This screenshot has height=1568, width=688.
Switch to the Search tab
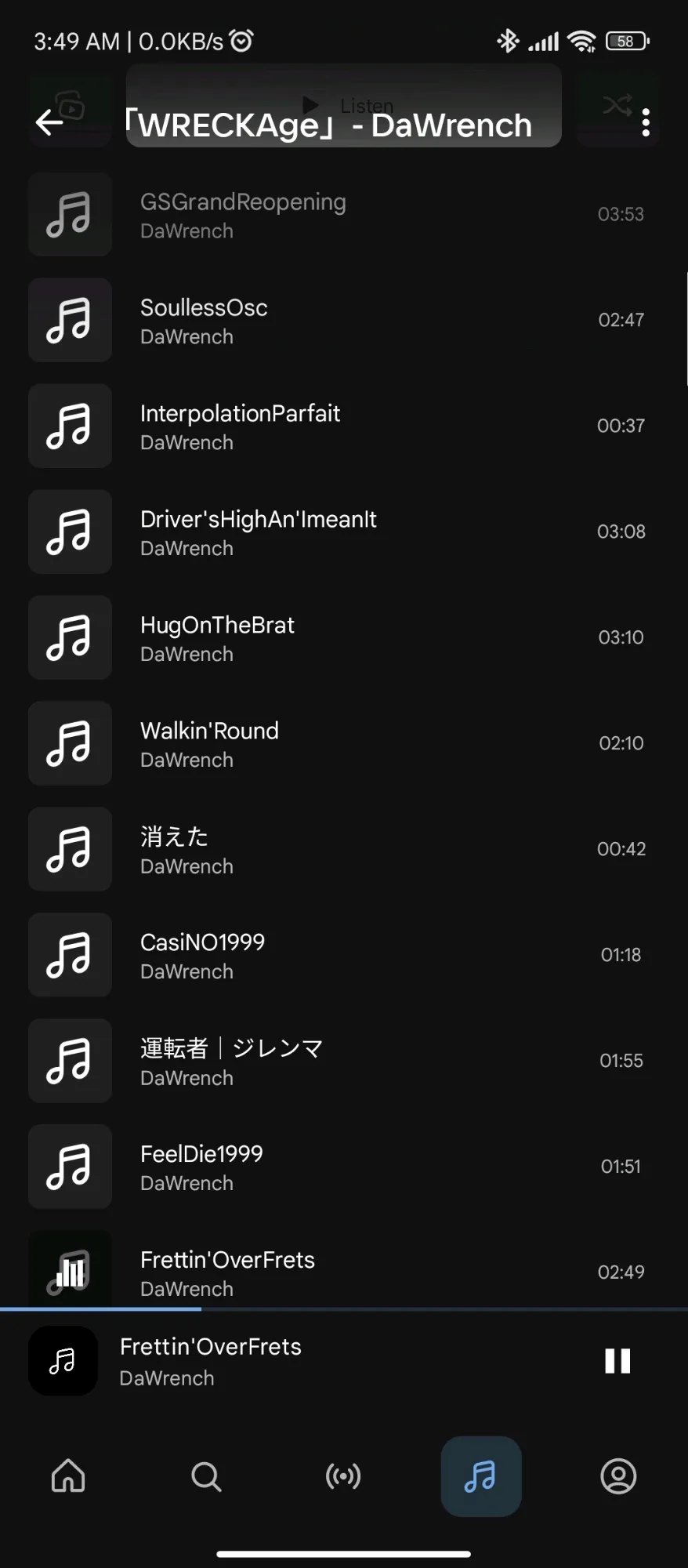[x=206, y=1476]
